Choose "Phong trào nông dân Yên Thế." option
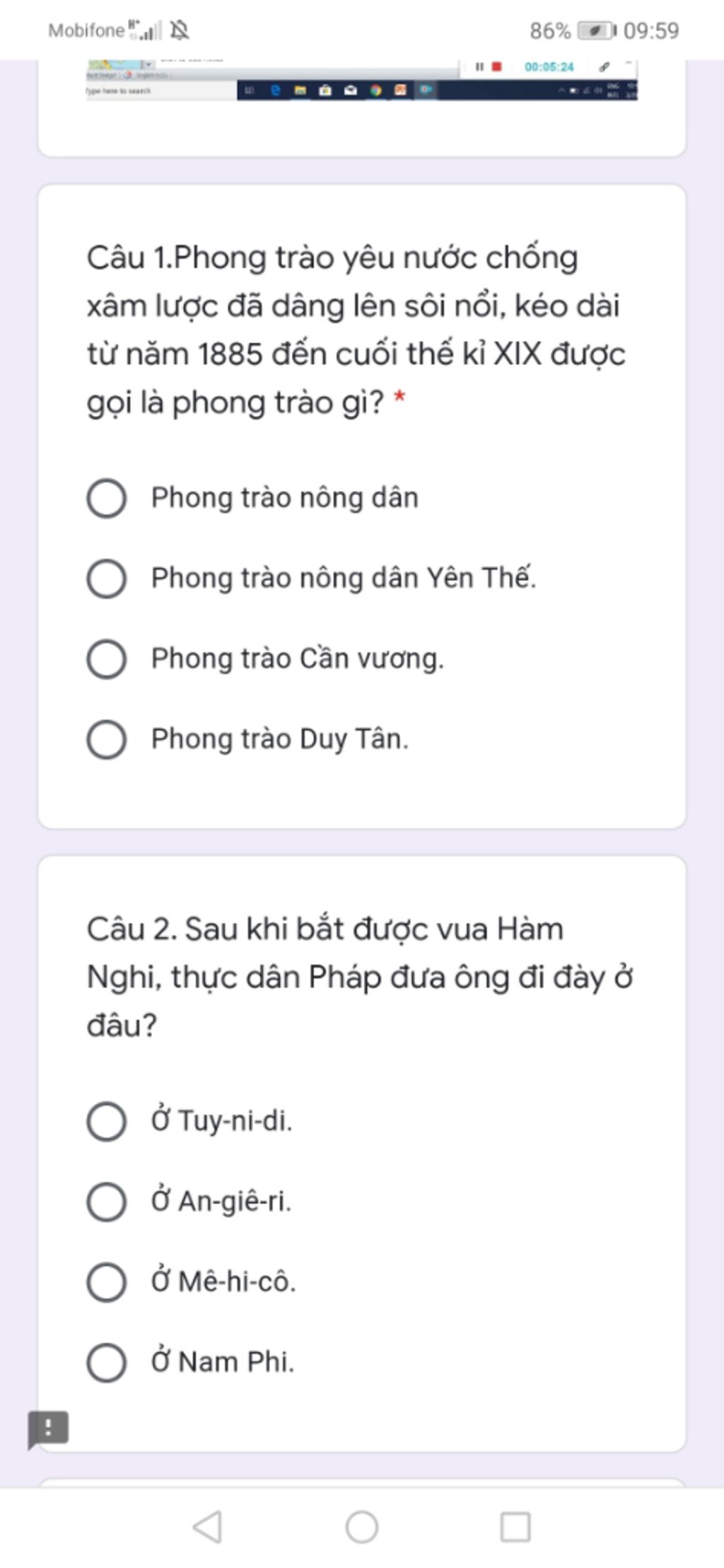 click(107, 579)
